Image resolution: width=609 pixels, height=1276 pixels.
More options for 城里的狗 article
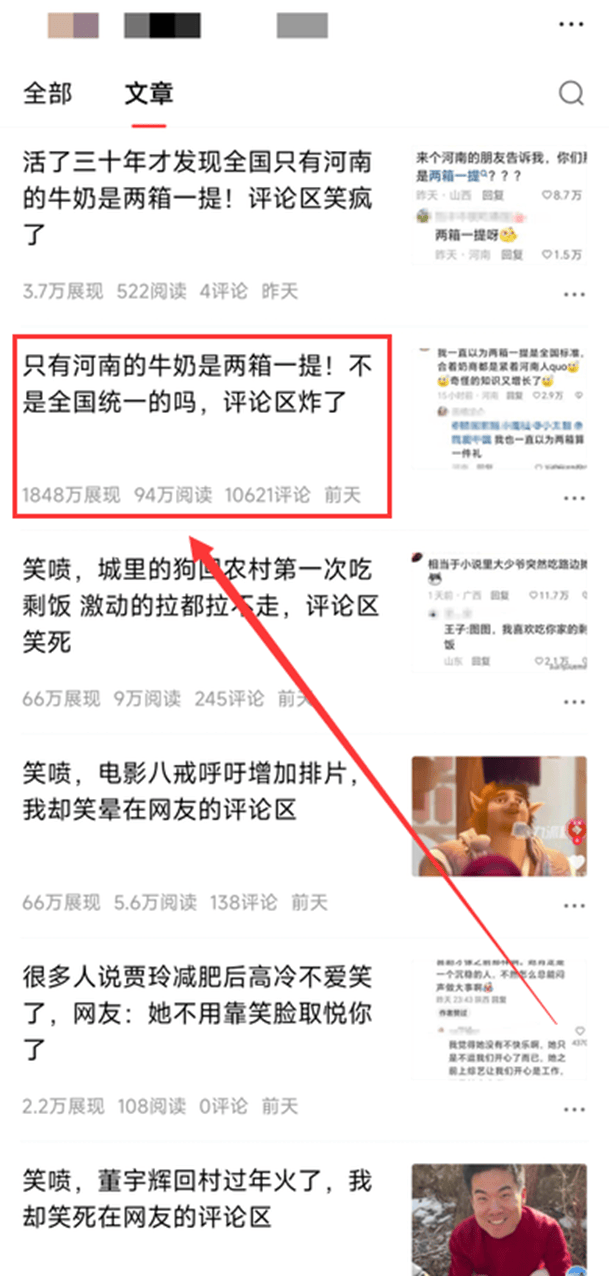pos(574,700)
